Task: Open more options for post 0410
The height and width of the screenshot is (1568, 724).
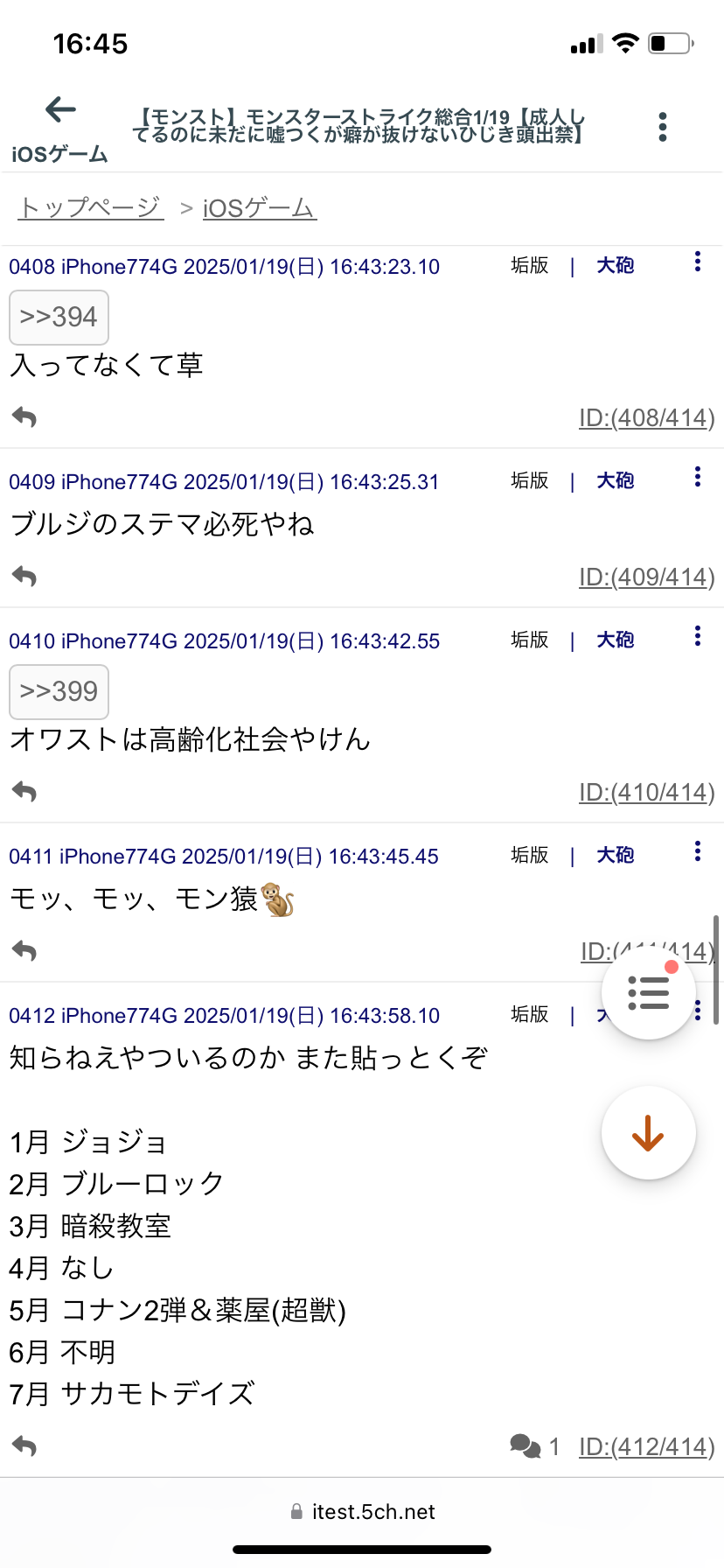Action: point(697,636)
